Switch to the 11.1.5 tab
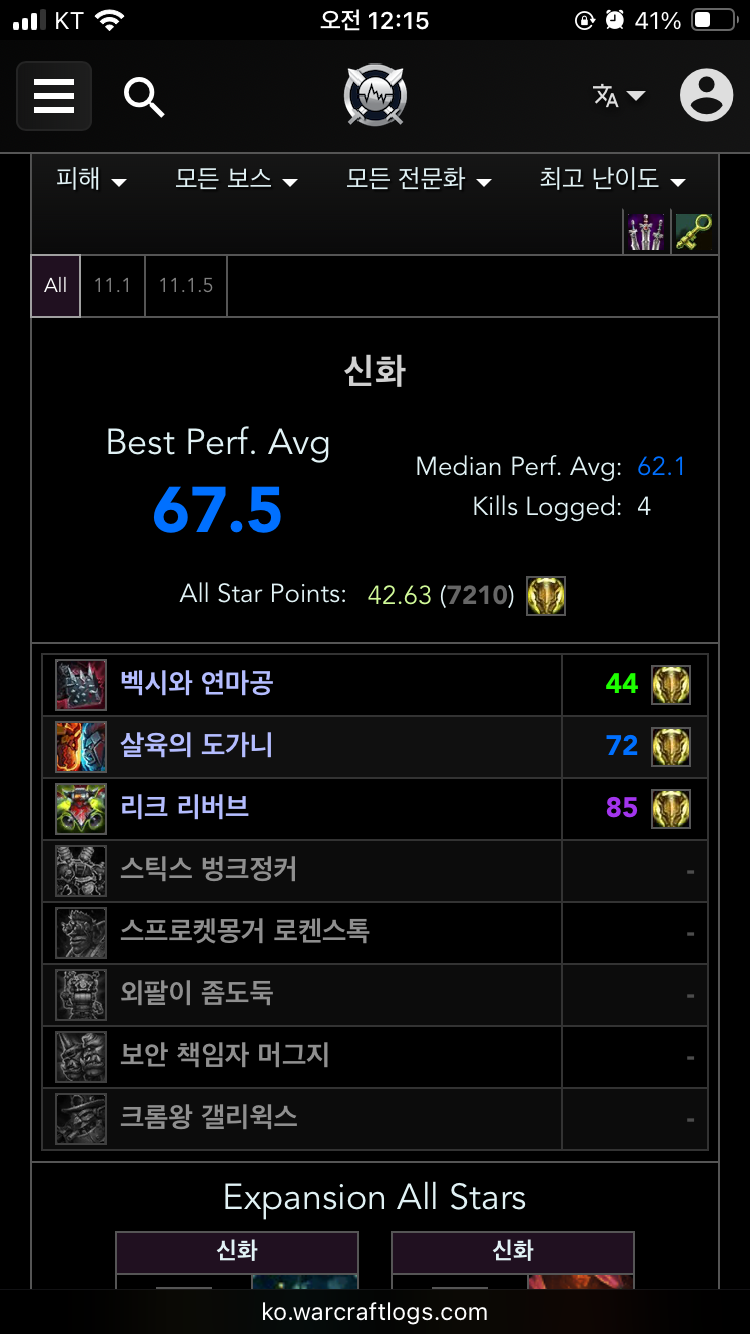Image resolution: width=750 pixels, height=1334 pixels. coord(186,286)
